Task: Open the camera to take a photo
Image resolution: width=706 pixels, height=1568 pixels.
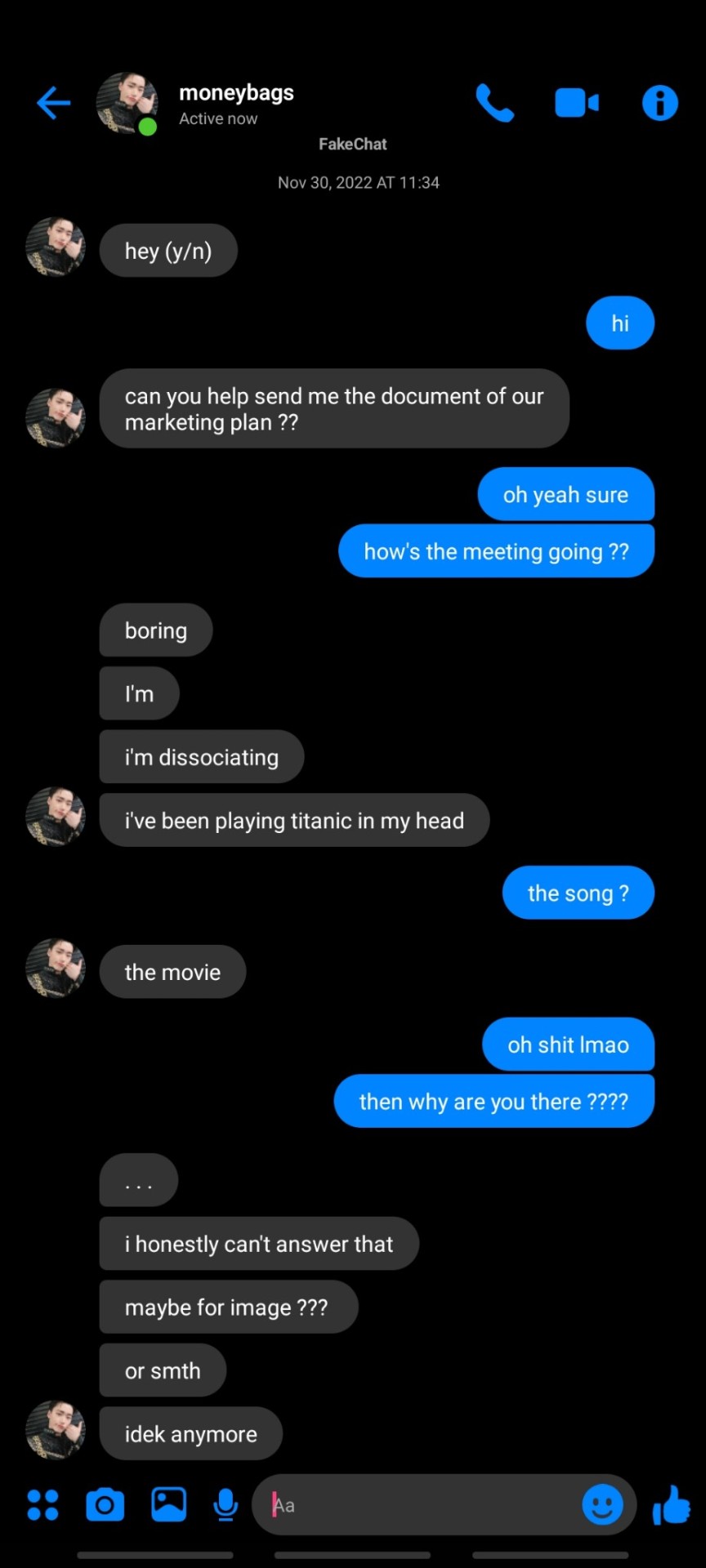Action: point(105,1504)
